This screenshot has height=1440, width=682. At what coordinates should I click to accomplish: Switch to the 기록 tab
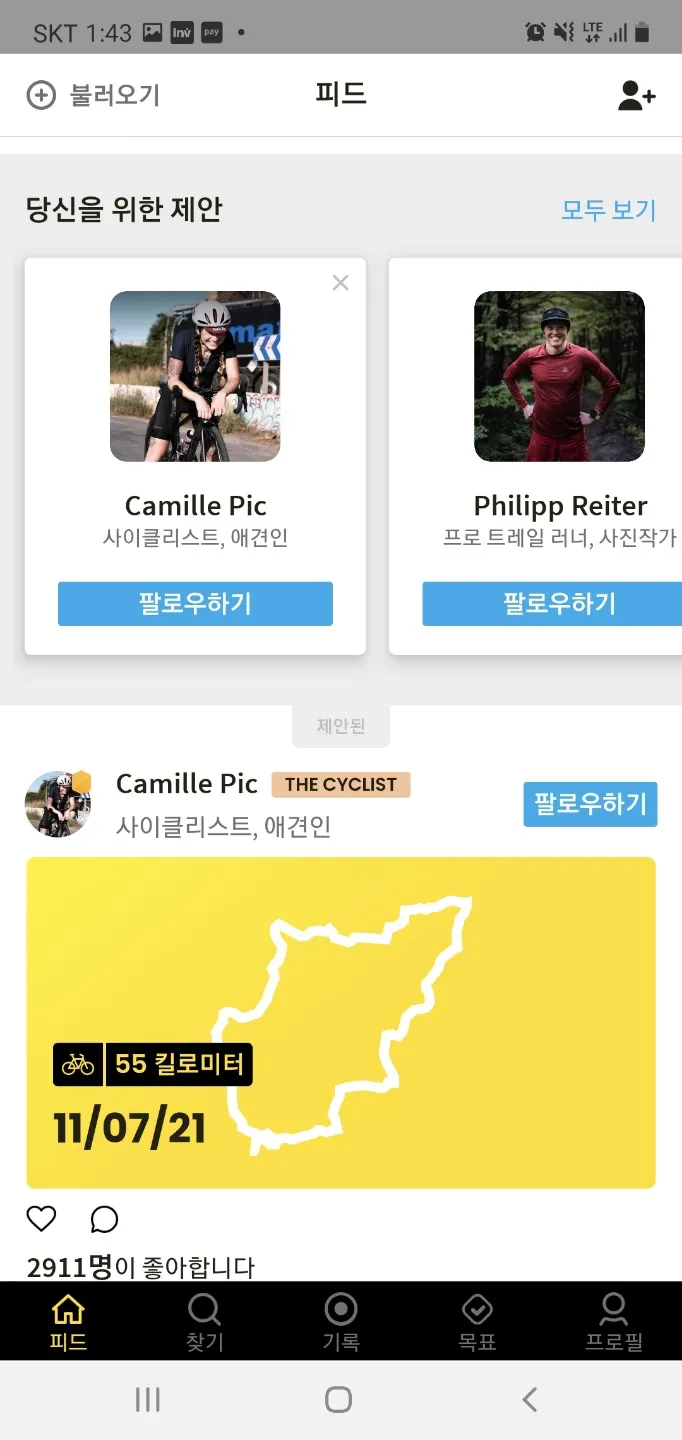click(x=341, y=1321)
